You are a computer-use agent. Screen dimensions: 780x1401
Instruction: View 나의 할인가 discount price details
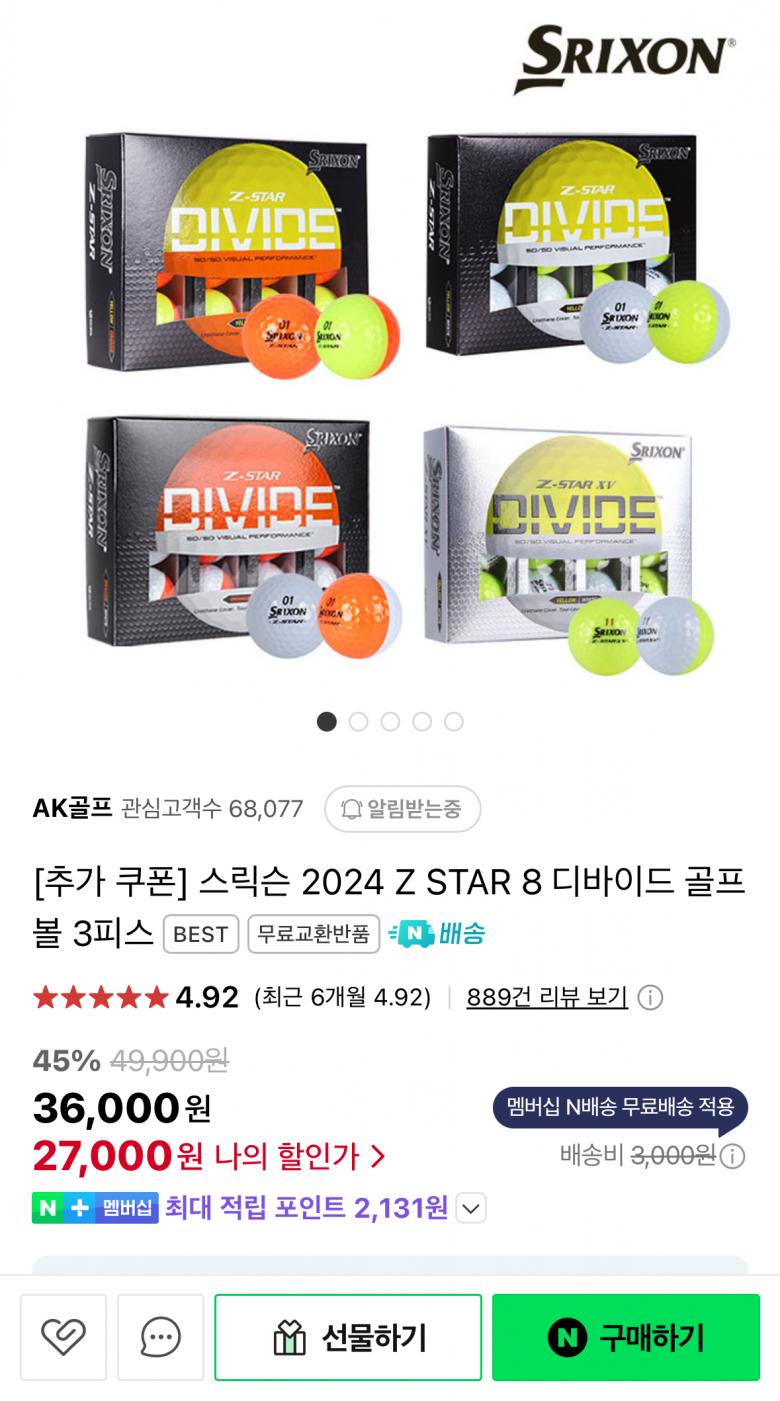pos(282,1156)
